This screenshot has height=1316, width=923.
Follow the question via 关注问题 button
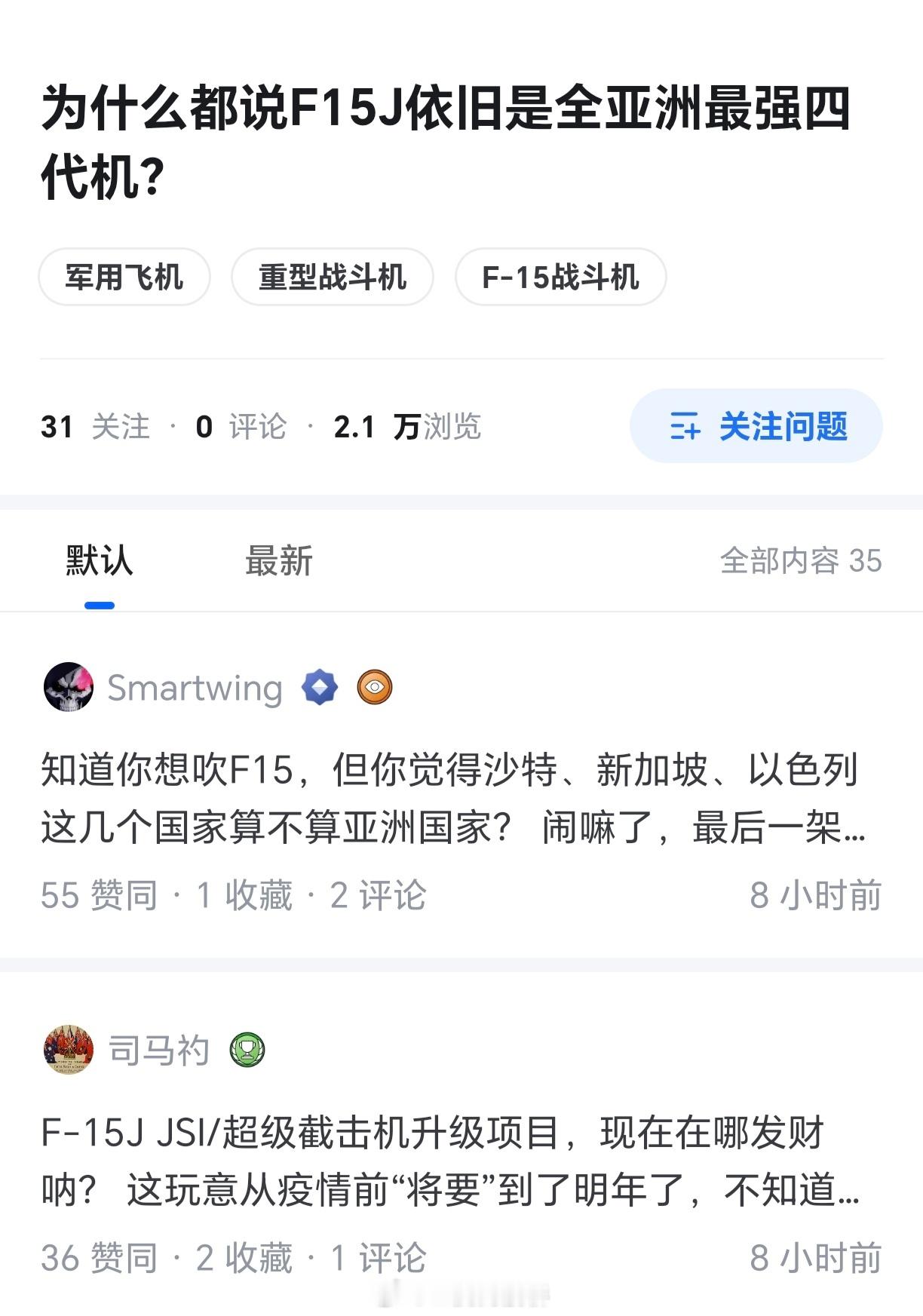(x=756, y=426)
